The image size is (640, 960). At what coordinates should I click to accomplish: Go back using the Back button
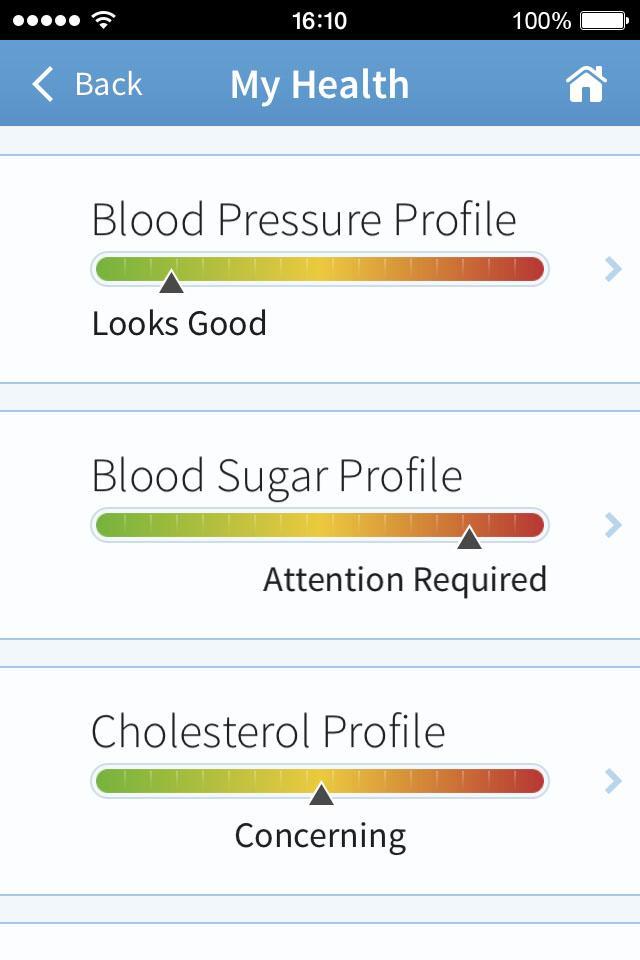pyautogui.click(x=87, y=84)
